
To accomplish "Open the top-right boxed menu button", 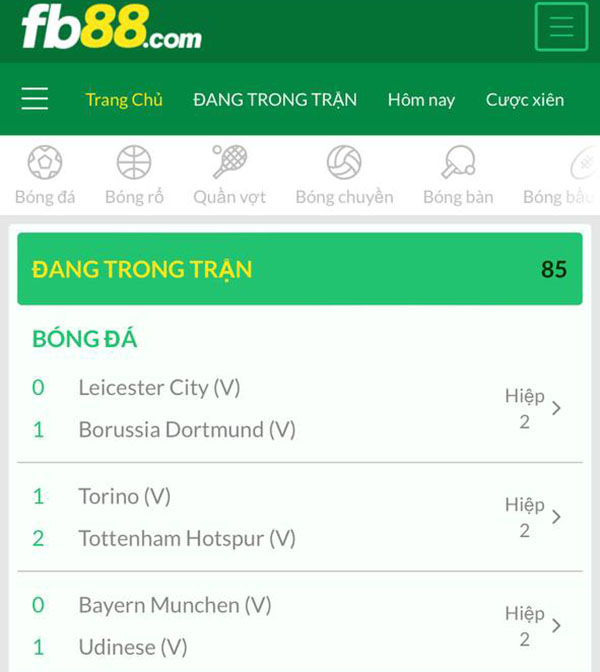I will [x=561, y=27].
